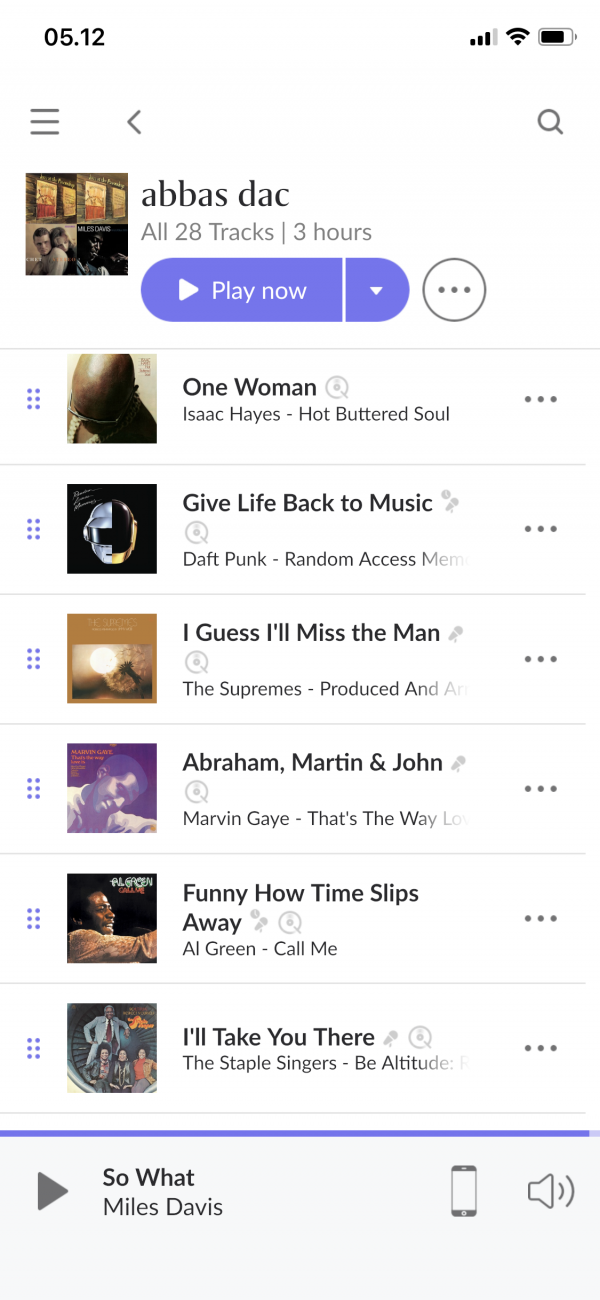Open more options for I Guess I'll Miss the Man
600x1300 pixels.
pyautogui.click(x=540, y=659)
